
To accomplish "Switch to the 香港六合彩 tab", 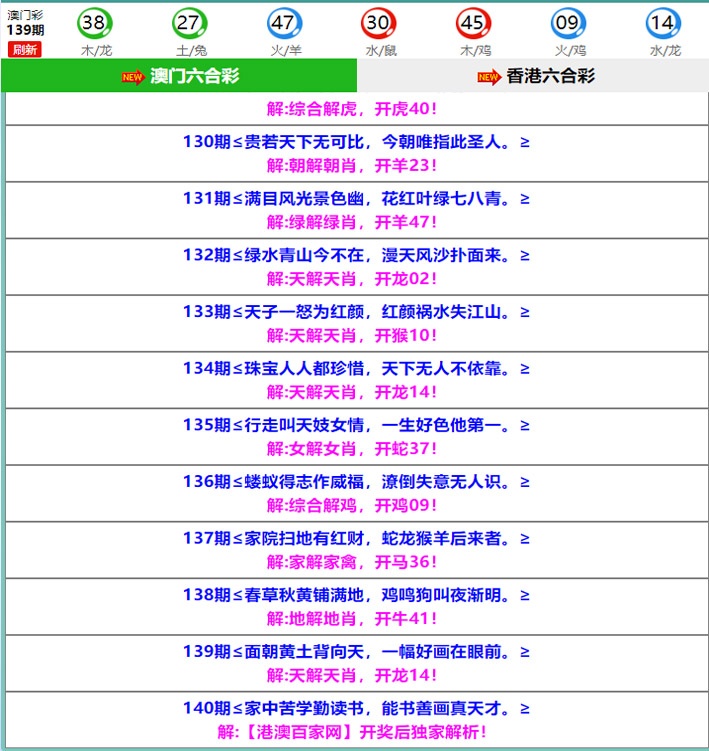I will point(534,77).
